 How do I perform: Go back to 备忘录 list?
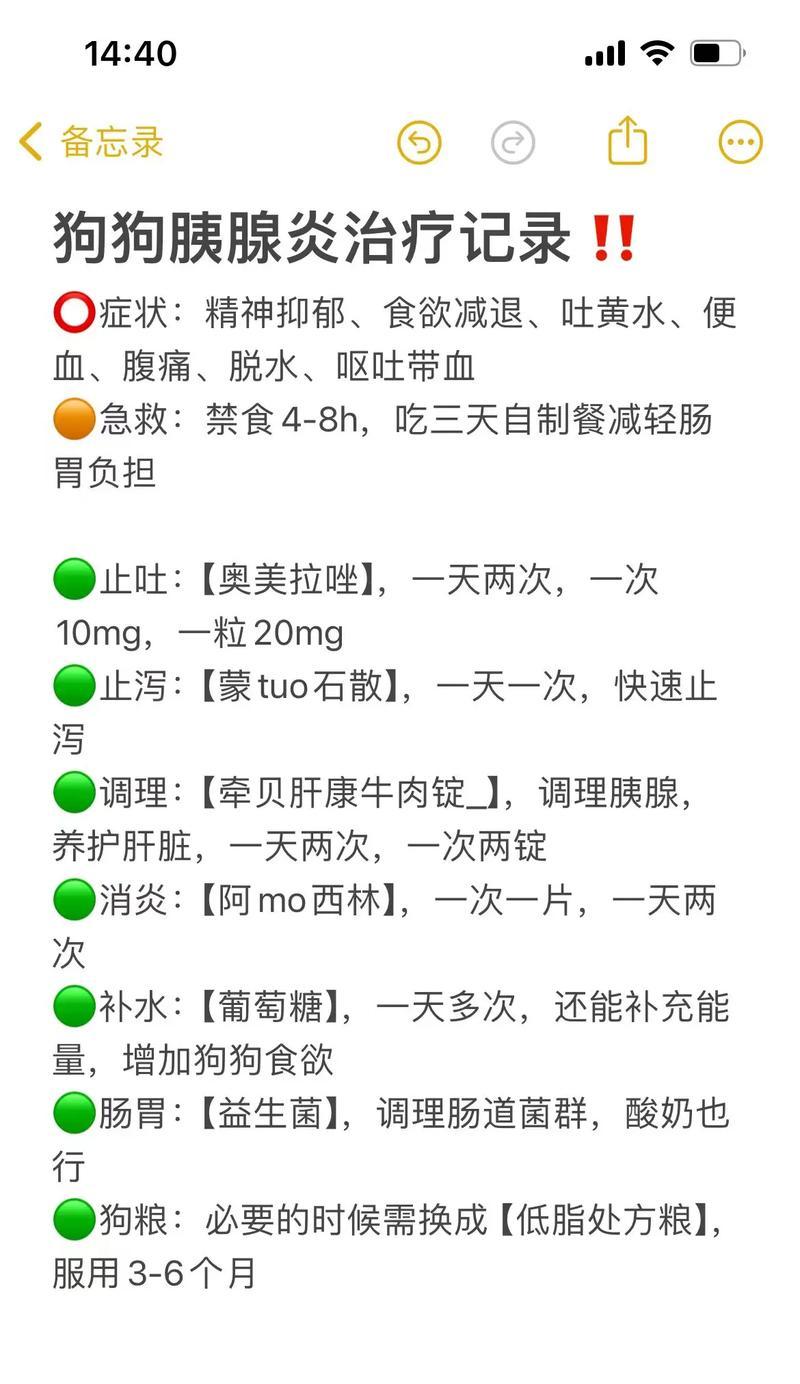point(91,142)
